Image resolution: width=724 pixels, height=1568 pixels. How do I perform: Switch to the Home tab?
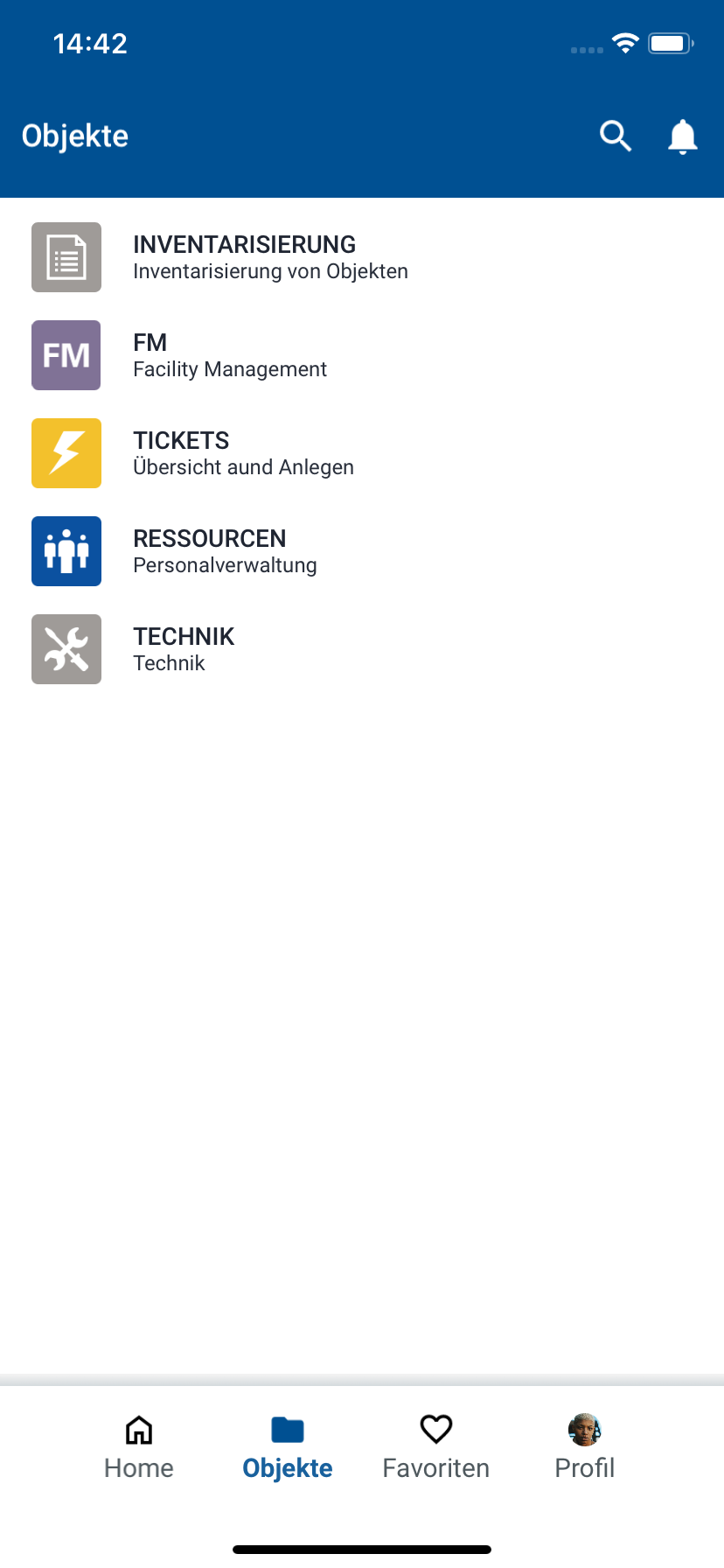139,1447
